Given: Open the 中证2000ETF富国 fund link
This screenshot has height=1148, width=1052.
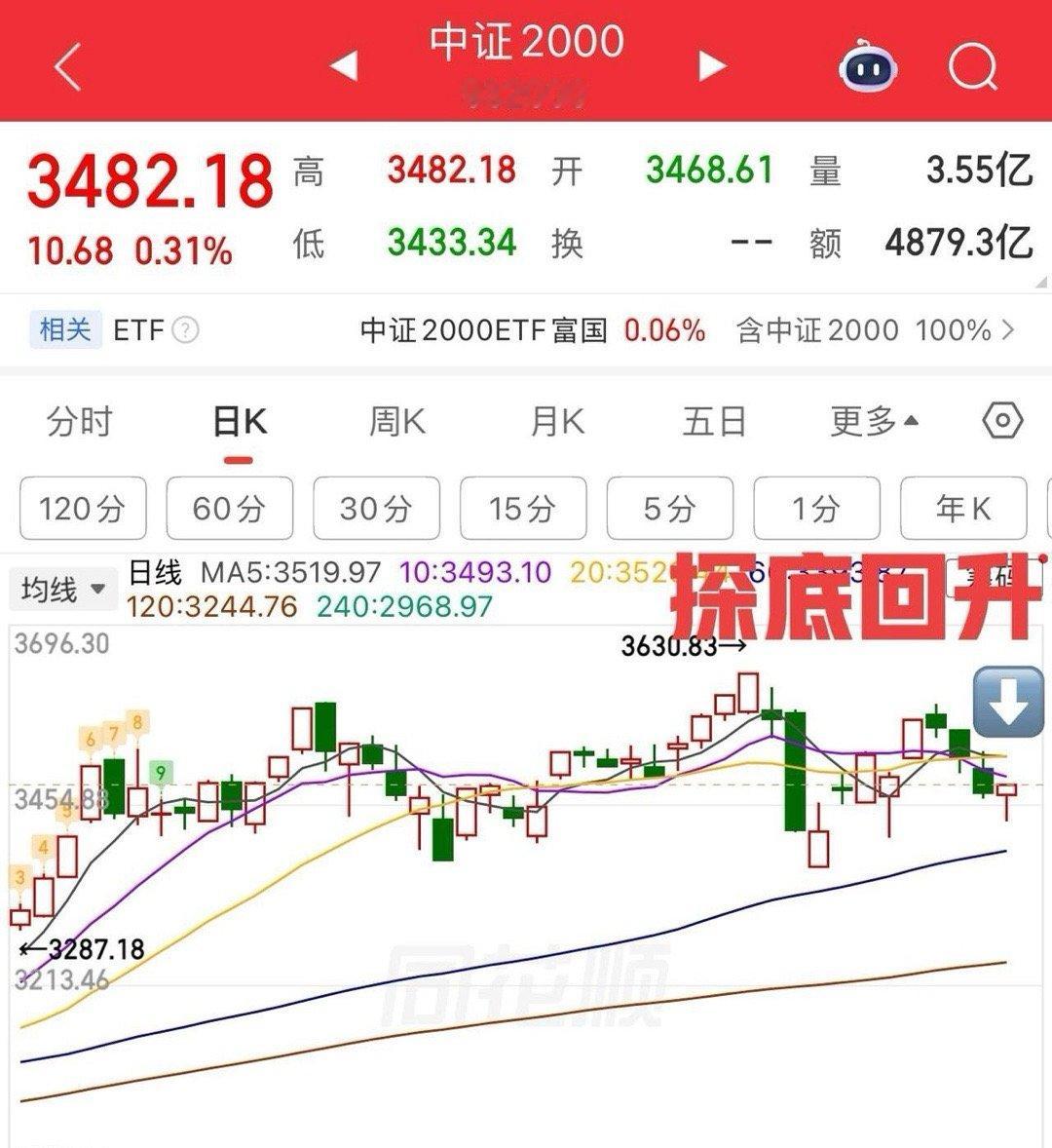Looking at the screenshot, I should point(484,331).
